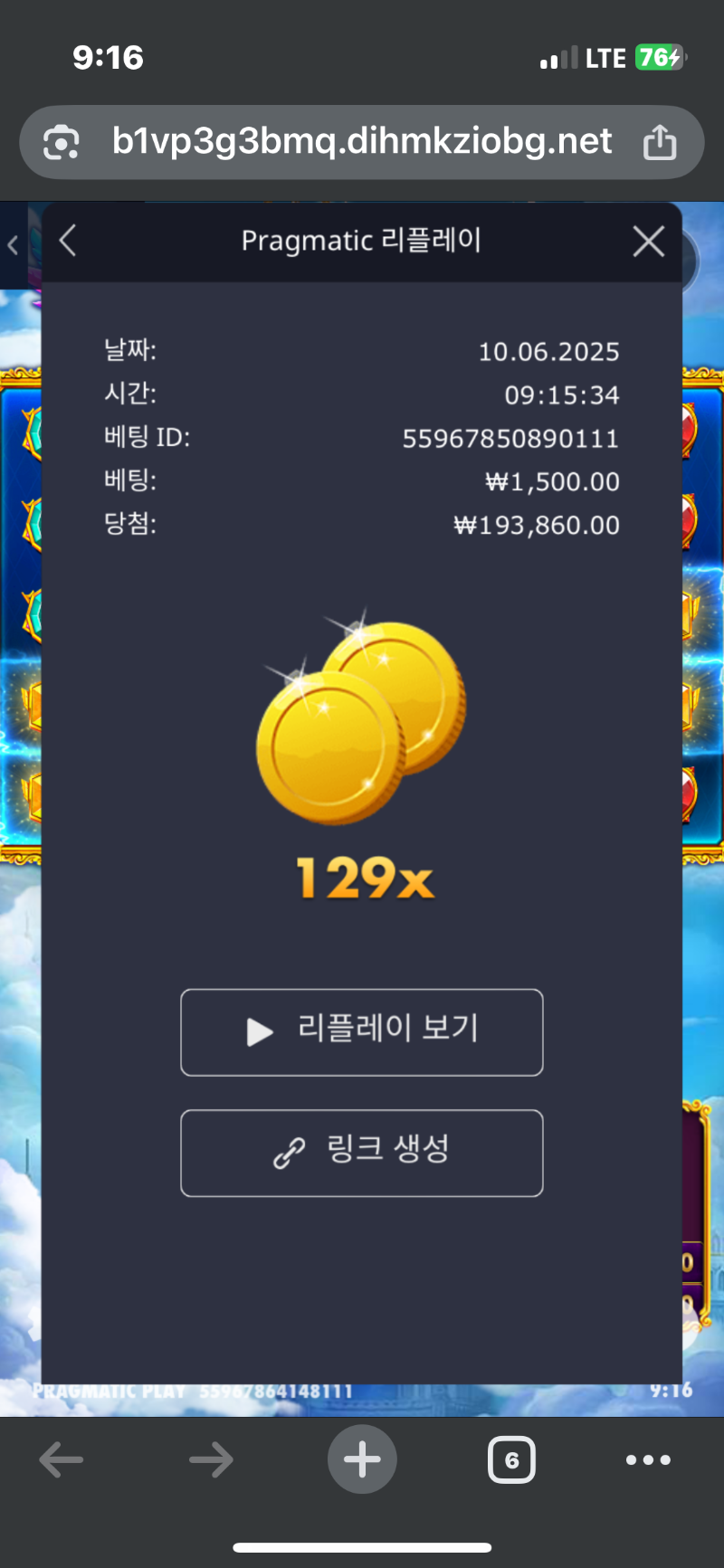Open the browser share menu

pos(660,142)
